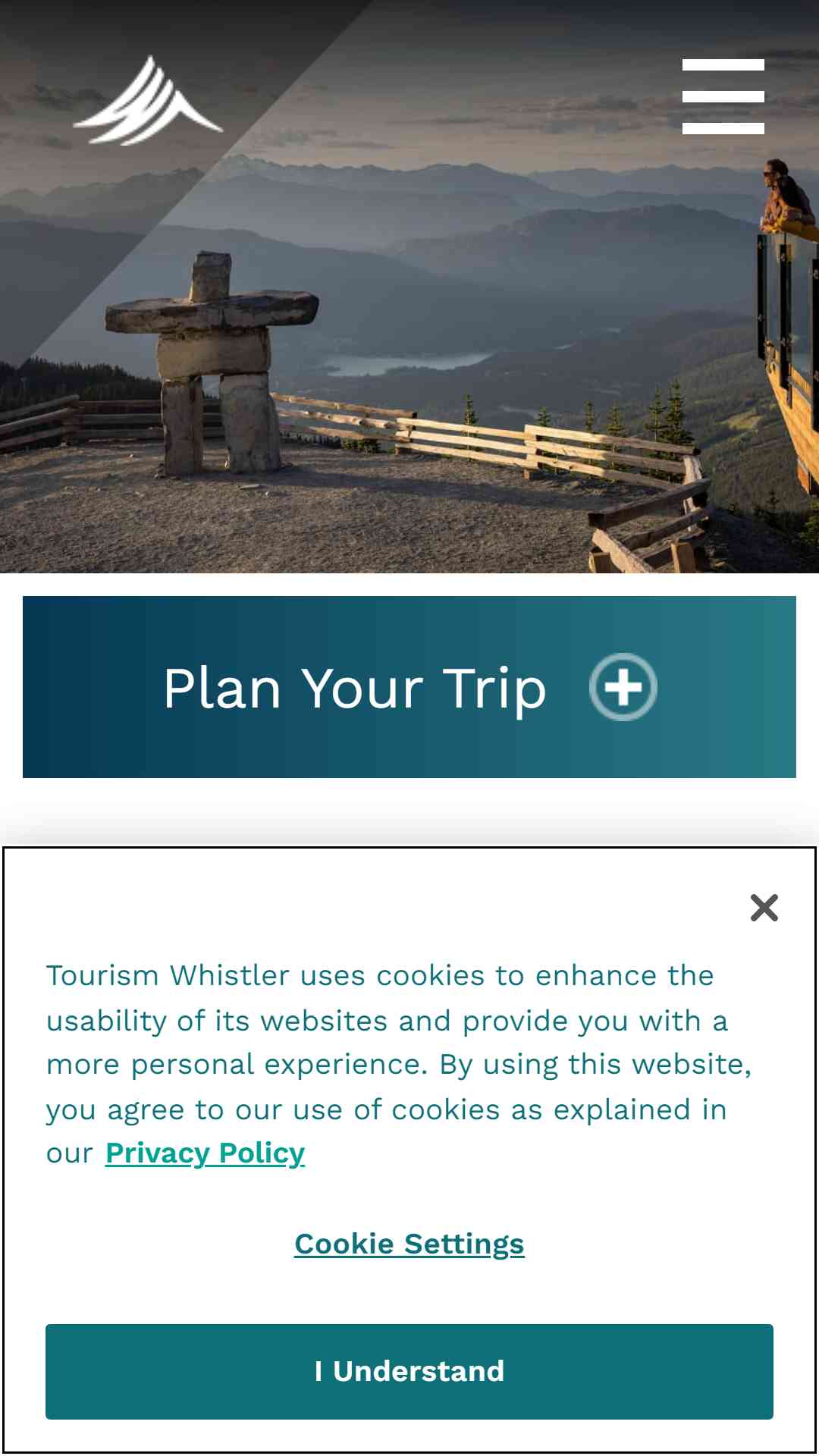Open the Privacy Policy link
The width and height of the screenshot is (819, 1456).
[x=205, y=1153]
